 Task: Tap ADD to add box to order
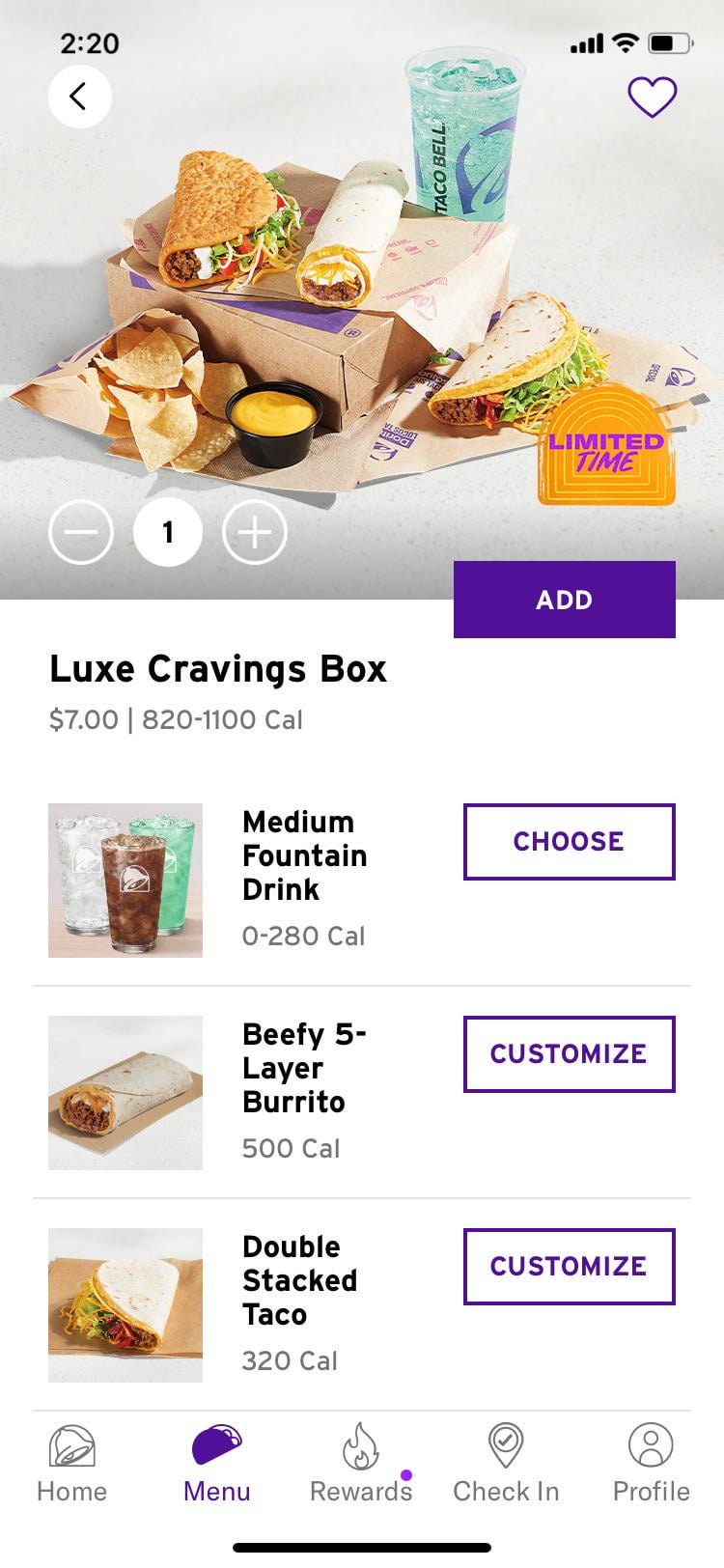tap(564, 600)
